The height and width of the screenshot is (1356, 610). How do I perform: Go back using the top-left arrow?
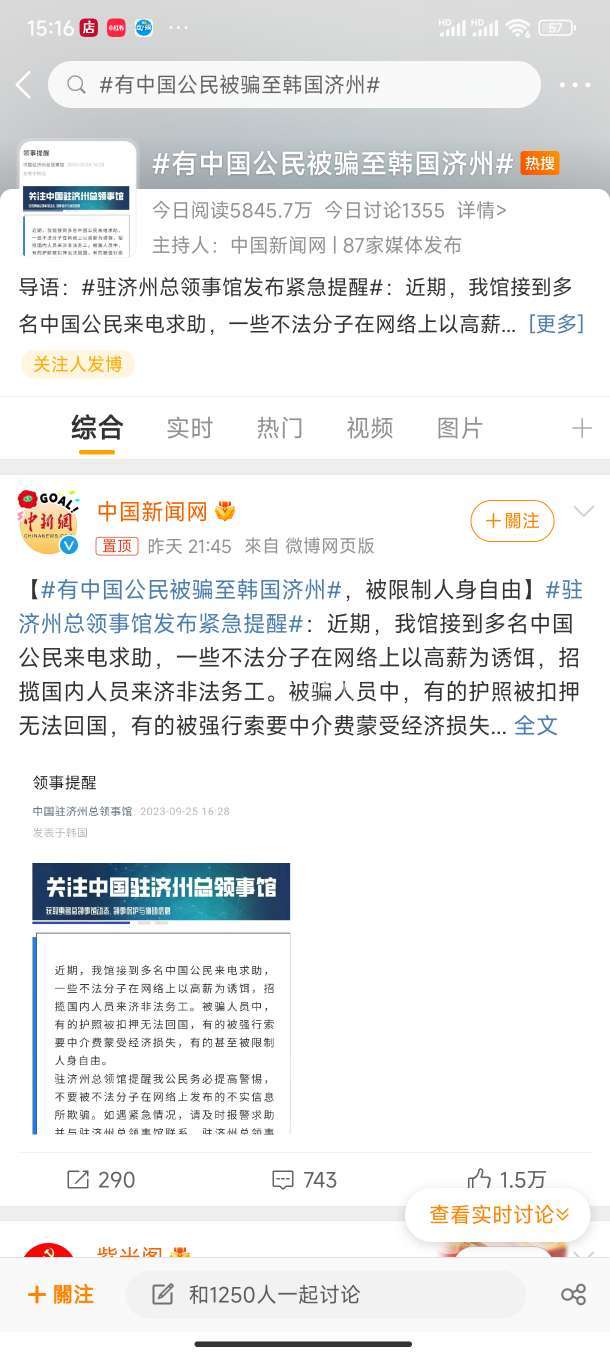(24, 85)
